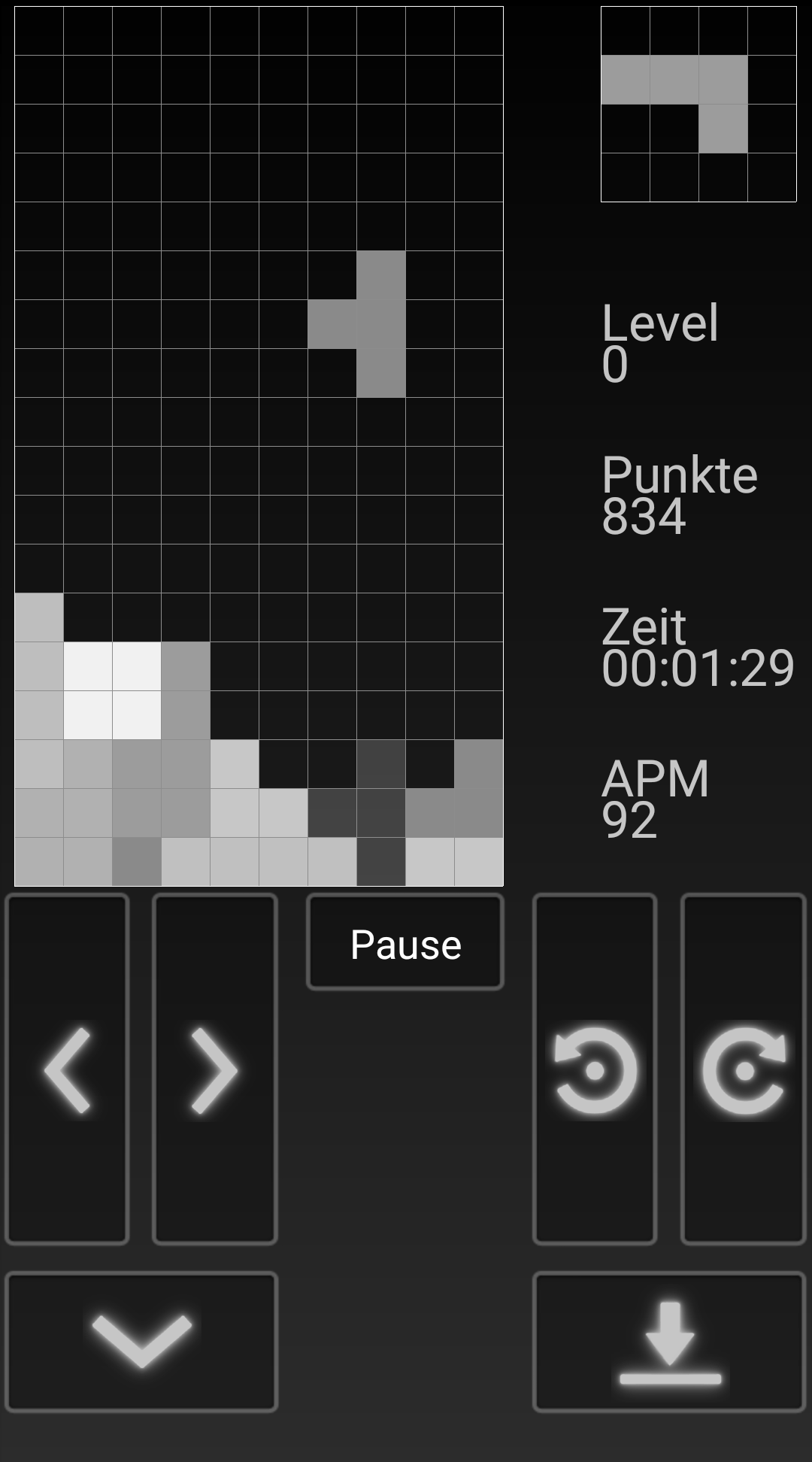
Task: Hard drop the piece to bottom
Action: tap(669, 1341)
